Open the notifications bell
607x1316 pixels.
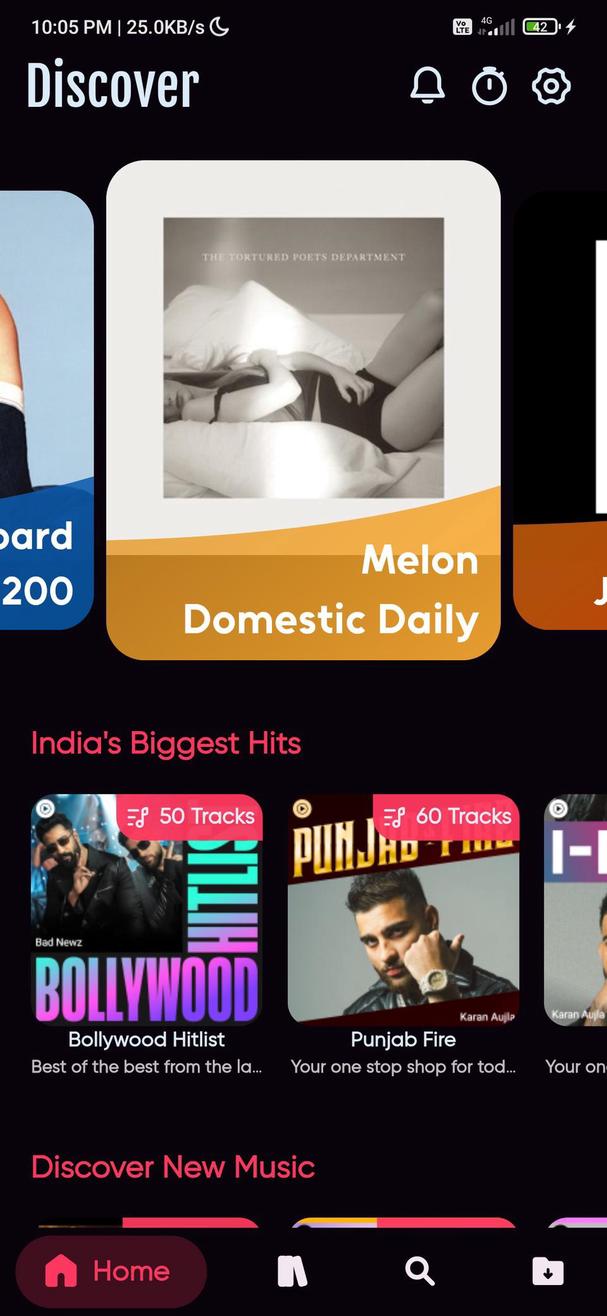coord(427,86)
